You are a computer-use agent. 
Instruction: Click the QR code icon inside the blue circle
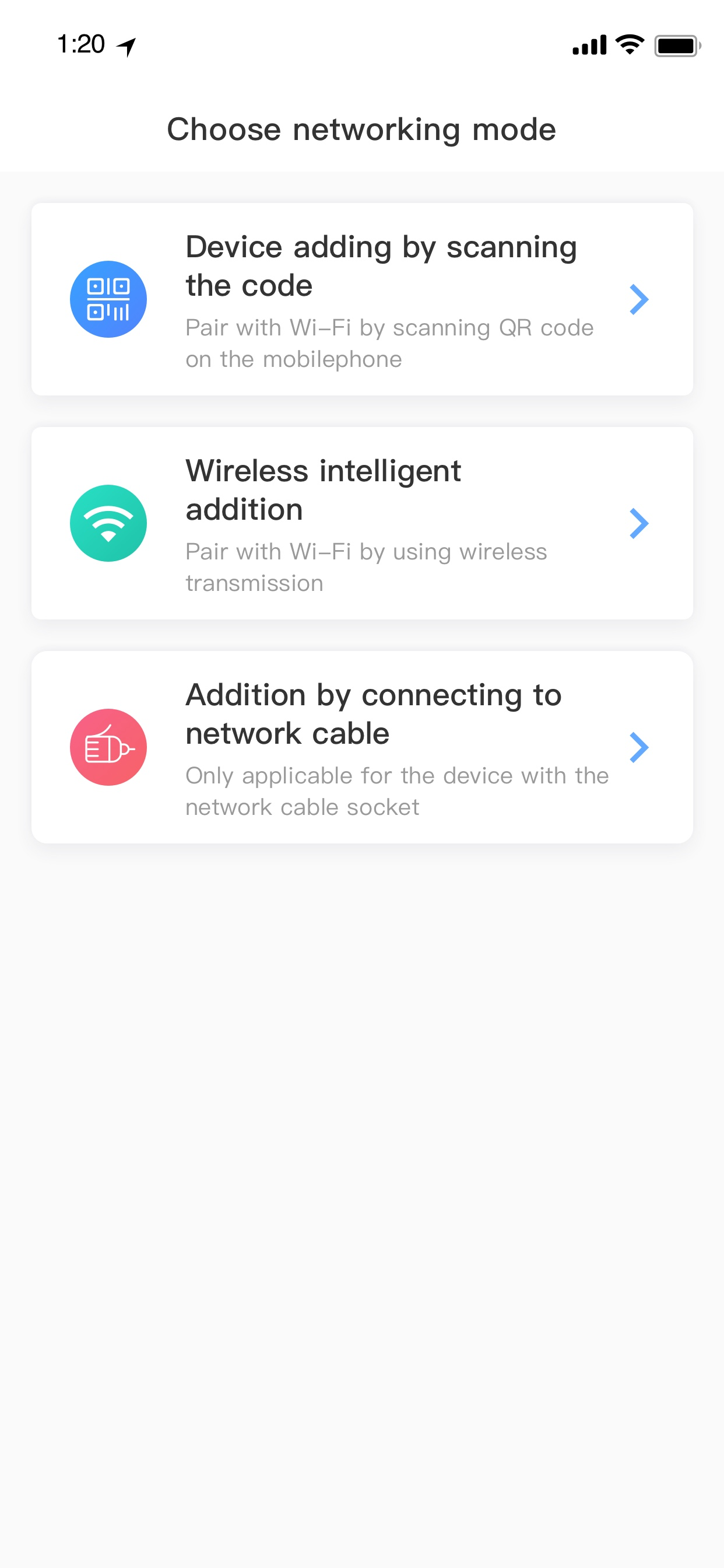108,299
